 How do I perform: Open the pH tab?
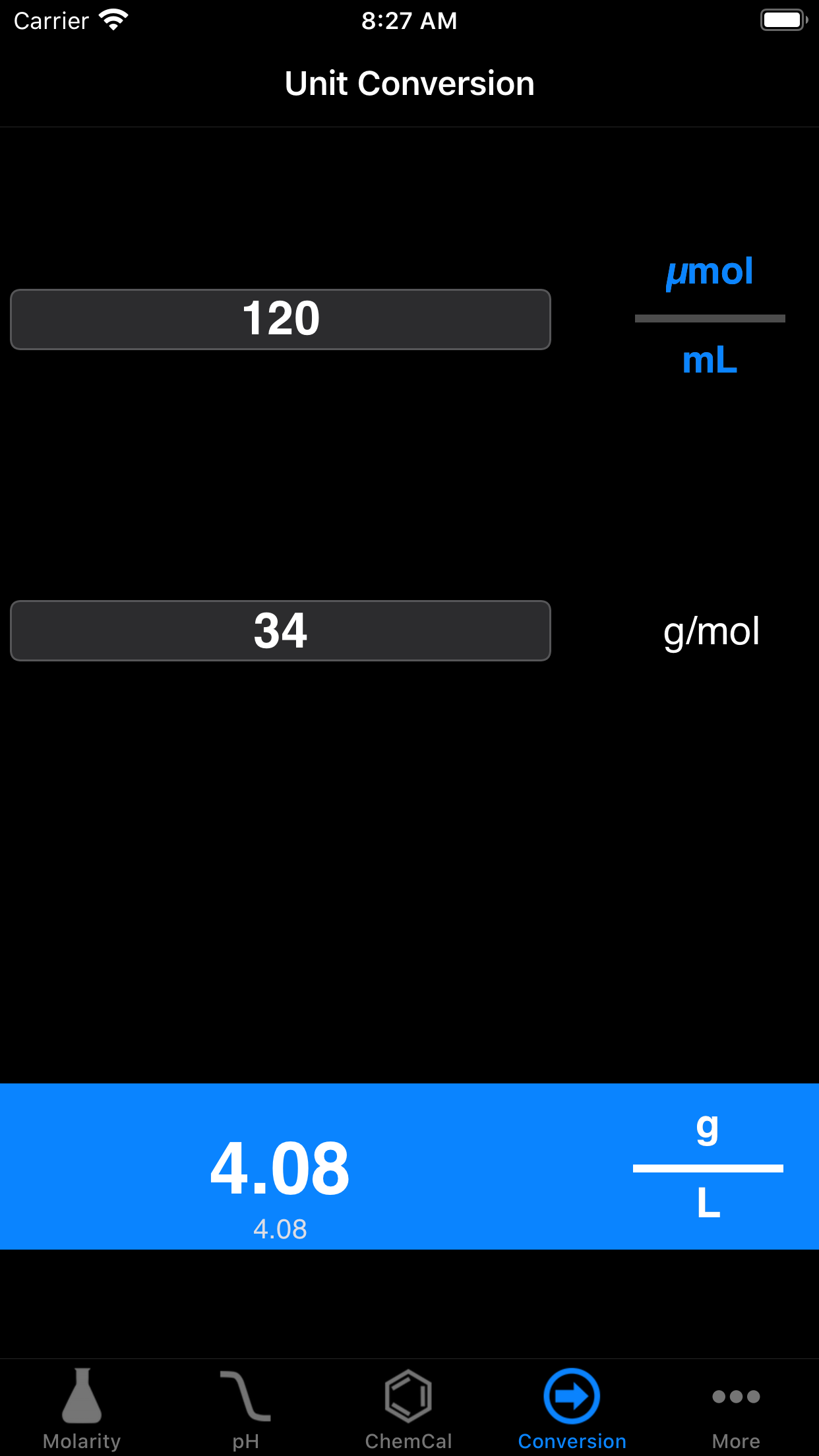point(245,1409)
